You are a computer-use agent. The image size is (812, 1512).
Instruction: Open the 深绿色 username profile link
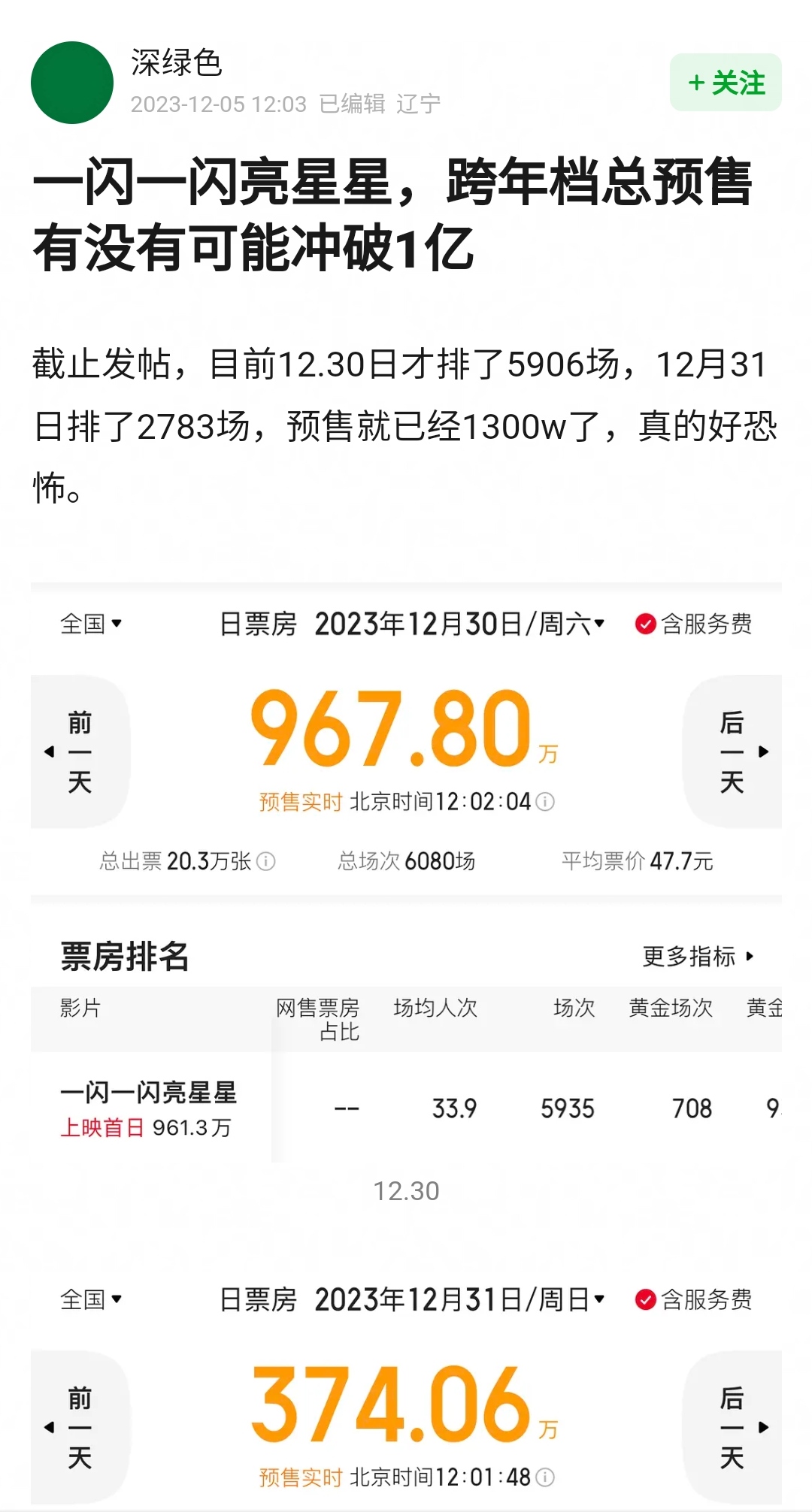(x=177, y=62)
